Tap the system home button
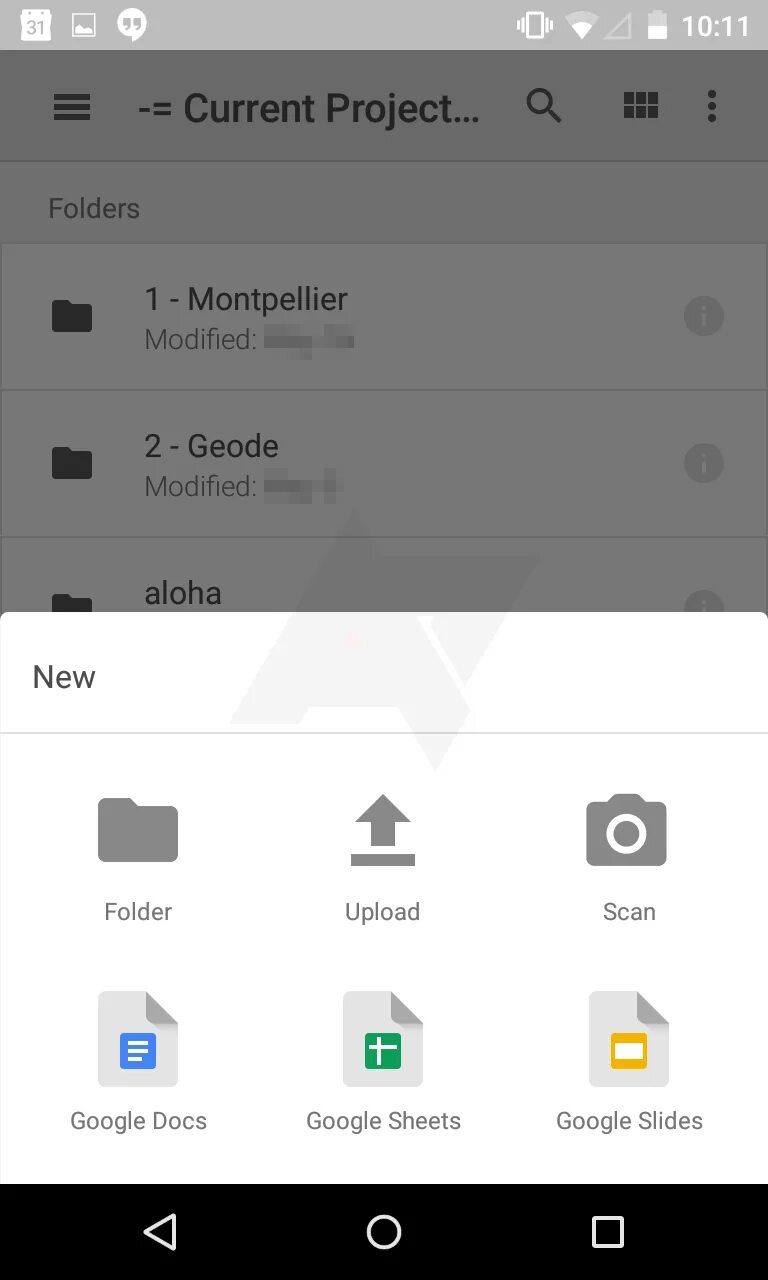The image size is (768, 1280). (x=384, y=1232)
